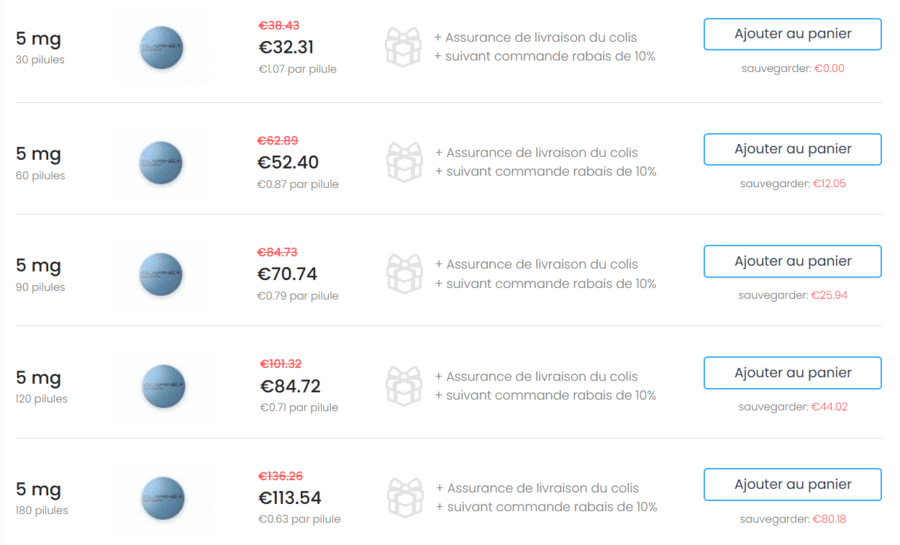Add the 60 pilules pack to cart
This screenshot has height=545, width=900.
(792, 149)
